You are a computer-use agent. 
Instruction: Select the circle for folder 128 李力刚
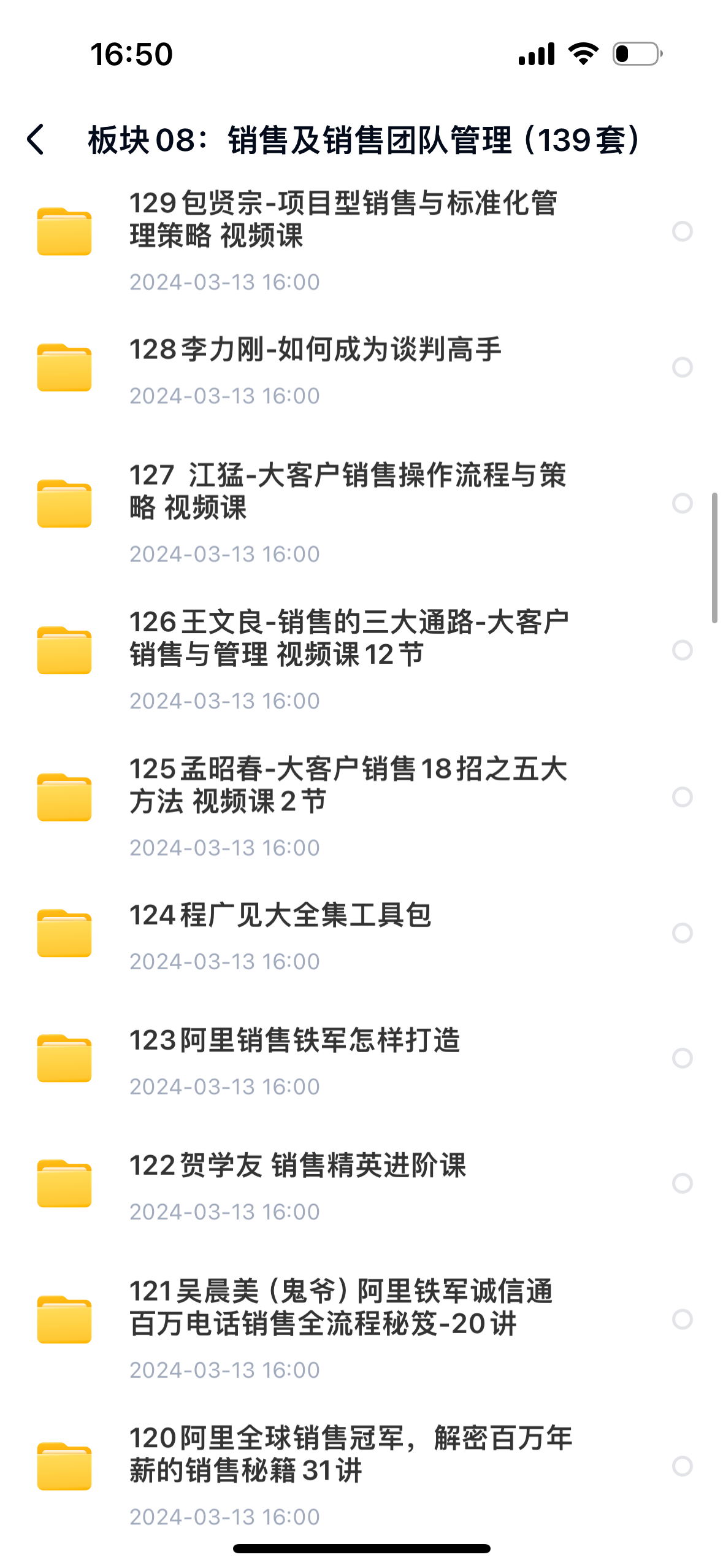click(682, 367)
